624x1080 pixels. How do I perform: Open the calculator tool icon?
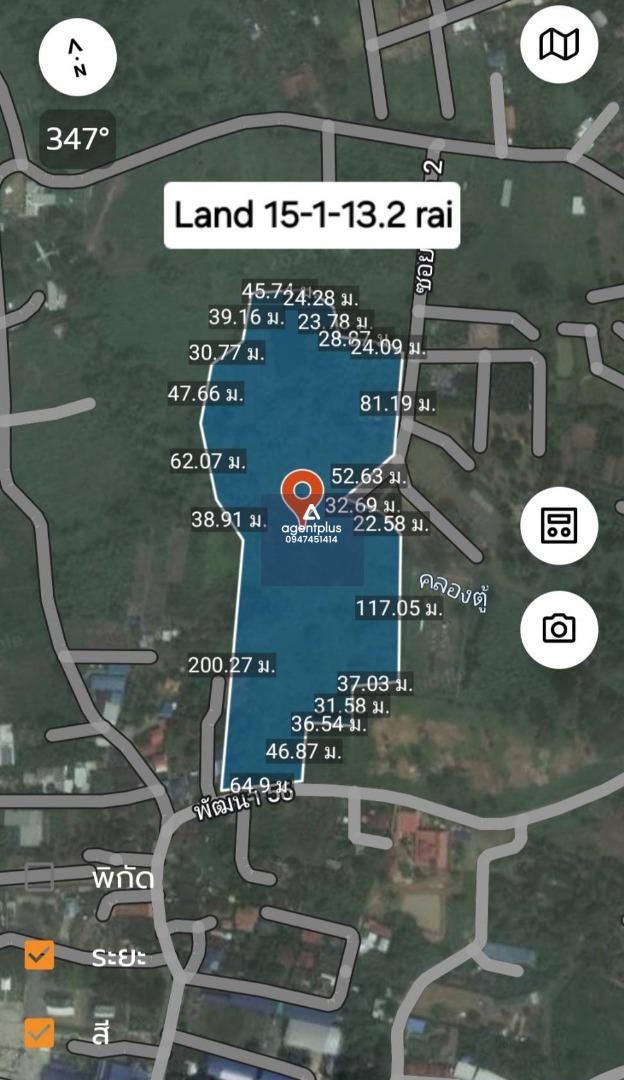coord(559,526)
